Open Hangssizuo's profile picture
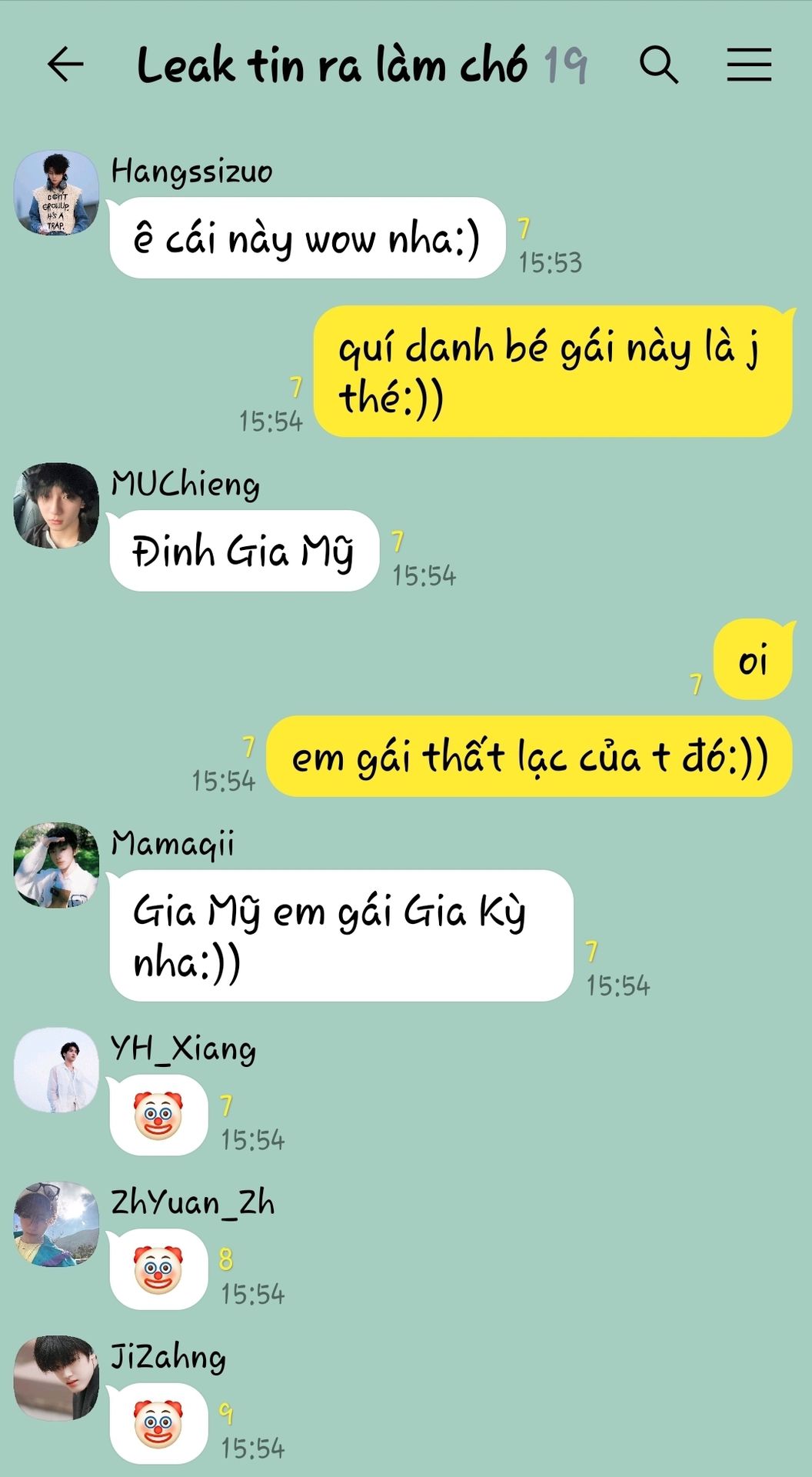The image size is (812, 1477). [56, 192]
